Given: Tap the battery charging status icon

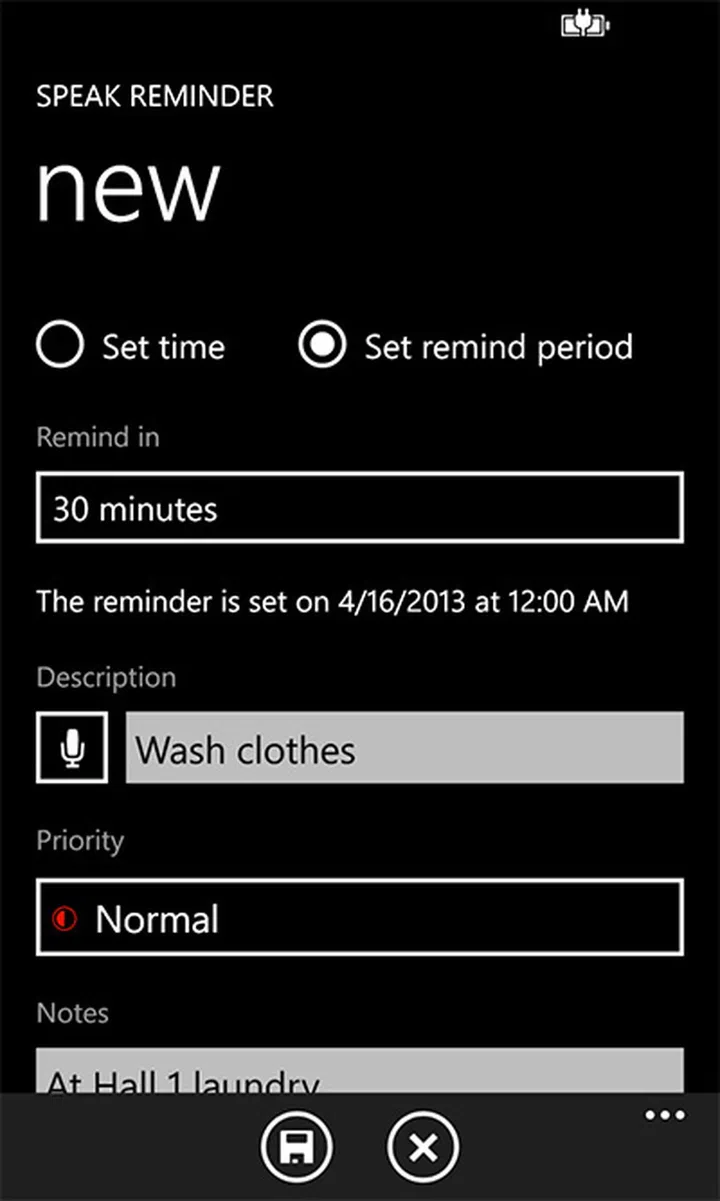Looking at the screenshot, I should pyautogui.click(x=586, y=21).
